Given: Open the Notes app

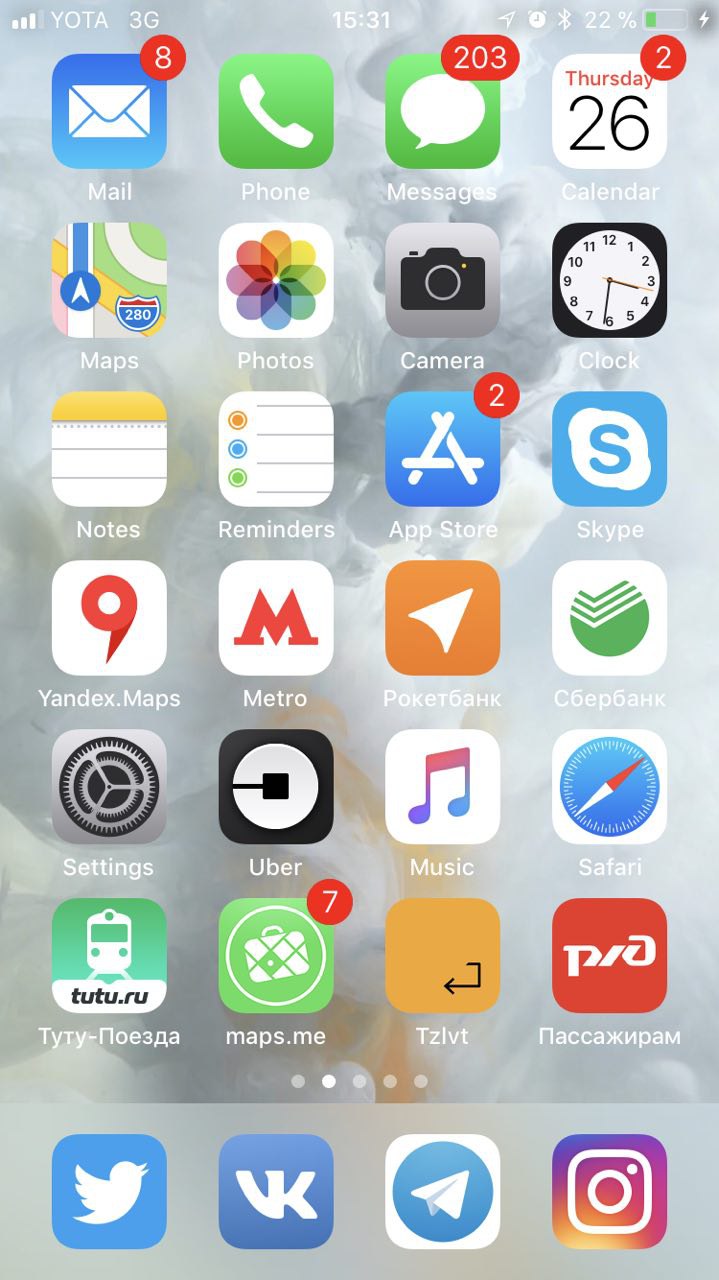Looking at the screenshot, I should pyautogui.click(x=109, y=449).
